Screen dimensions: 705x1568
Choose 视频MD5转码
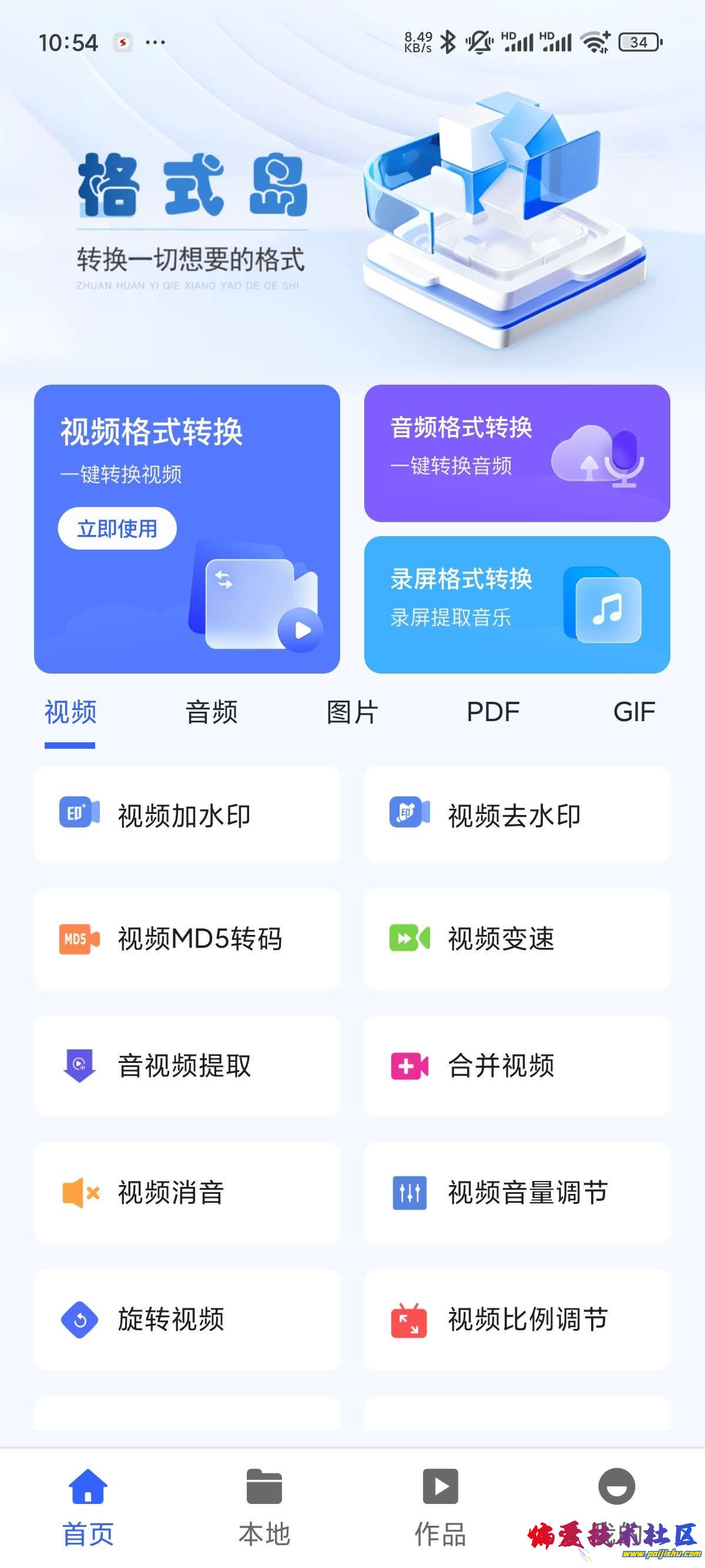click(x=187, y=938)
